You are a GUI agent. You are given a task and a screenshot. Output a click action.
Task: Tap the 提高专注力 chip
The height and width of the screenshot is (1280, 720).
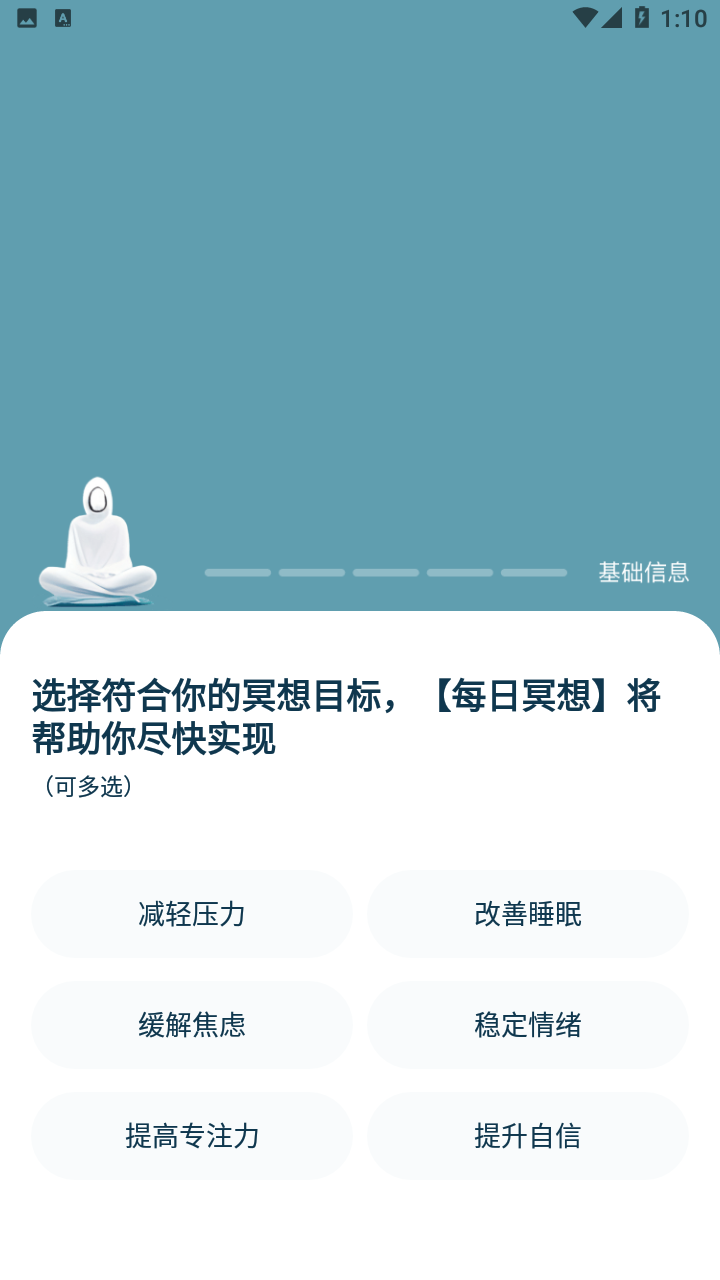pyautogui.click(x=192, y=1136)
